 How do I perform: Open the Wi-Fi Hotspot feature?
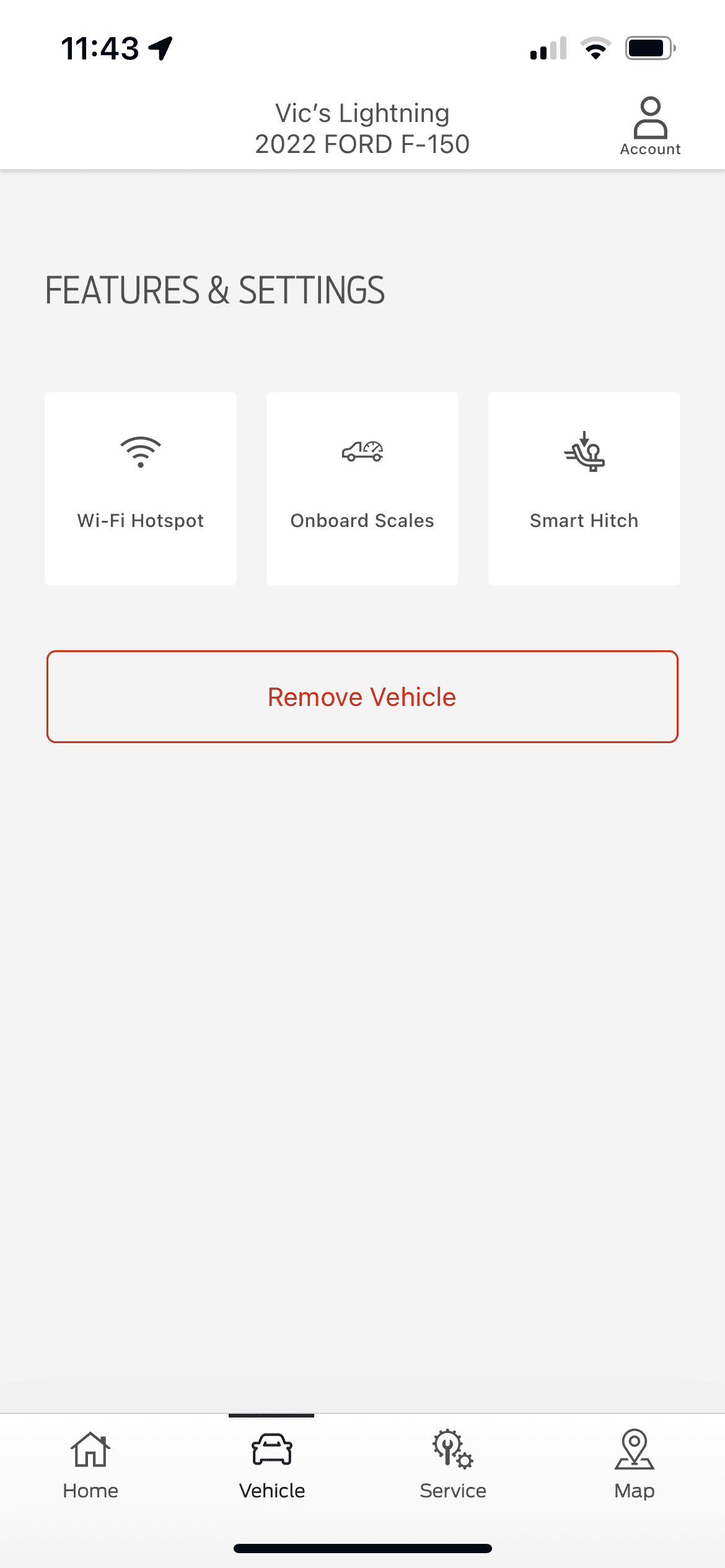141,488
